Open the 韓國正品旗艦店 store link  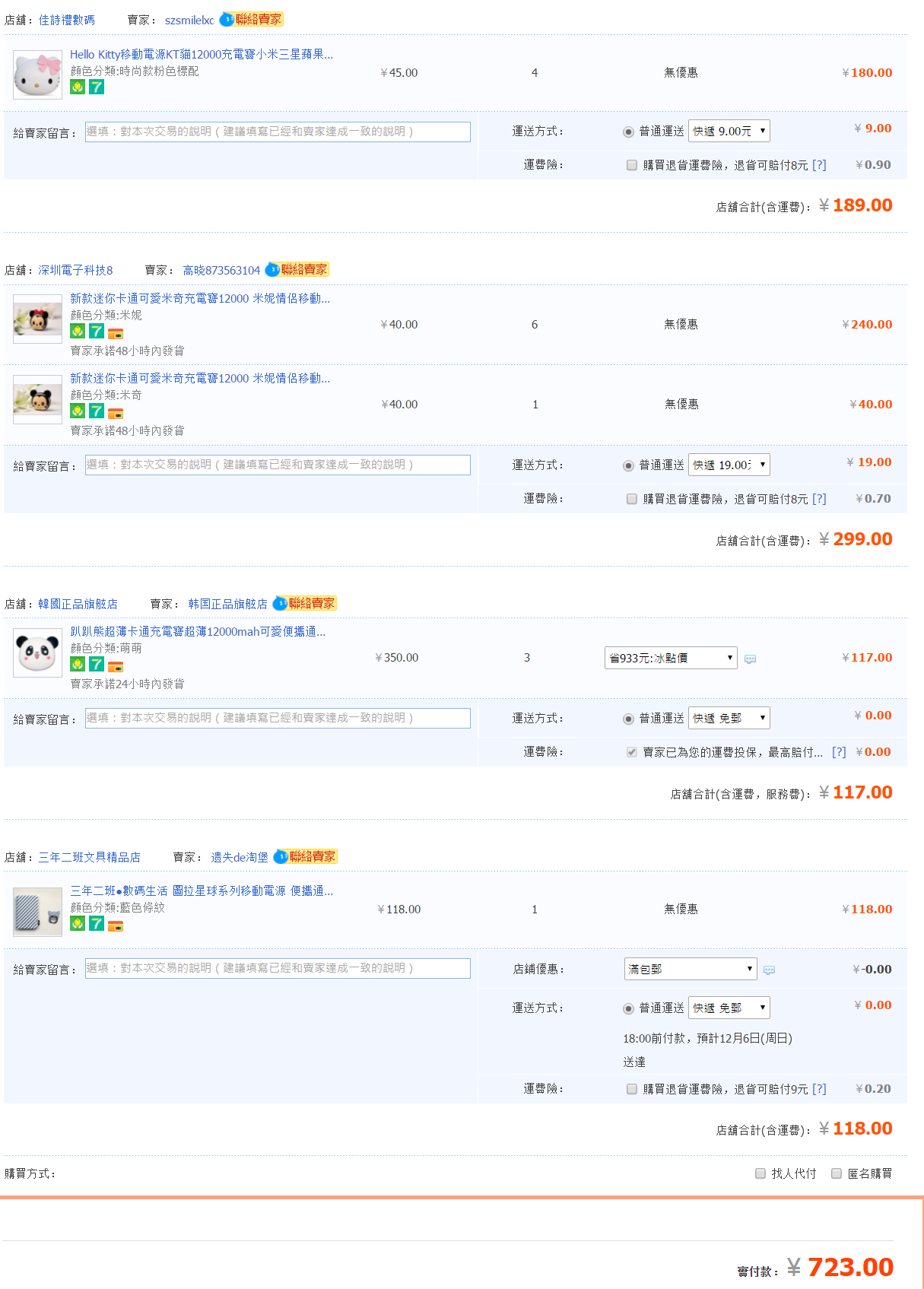coord(78,604)
